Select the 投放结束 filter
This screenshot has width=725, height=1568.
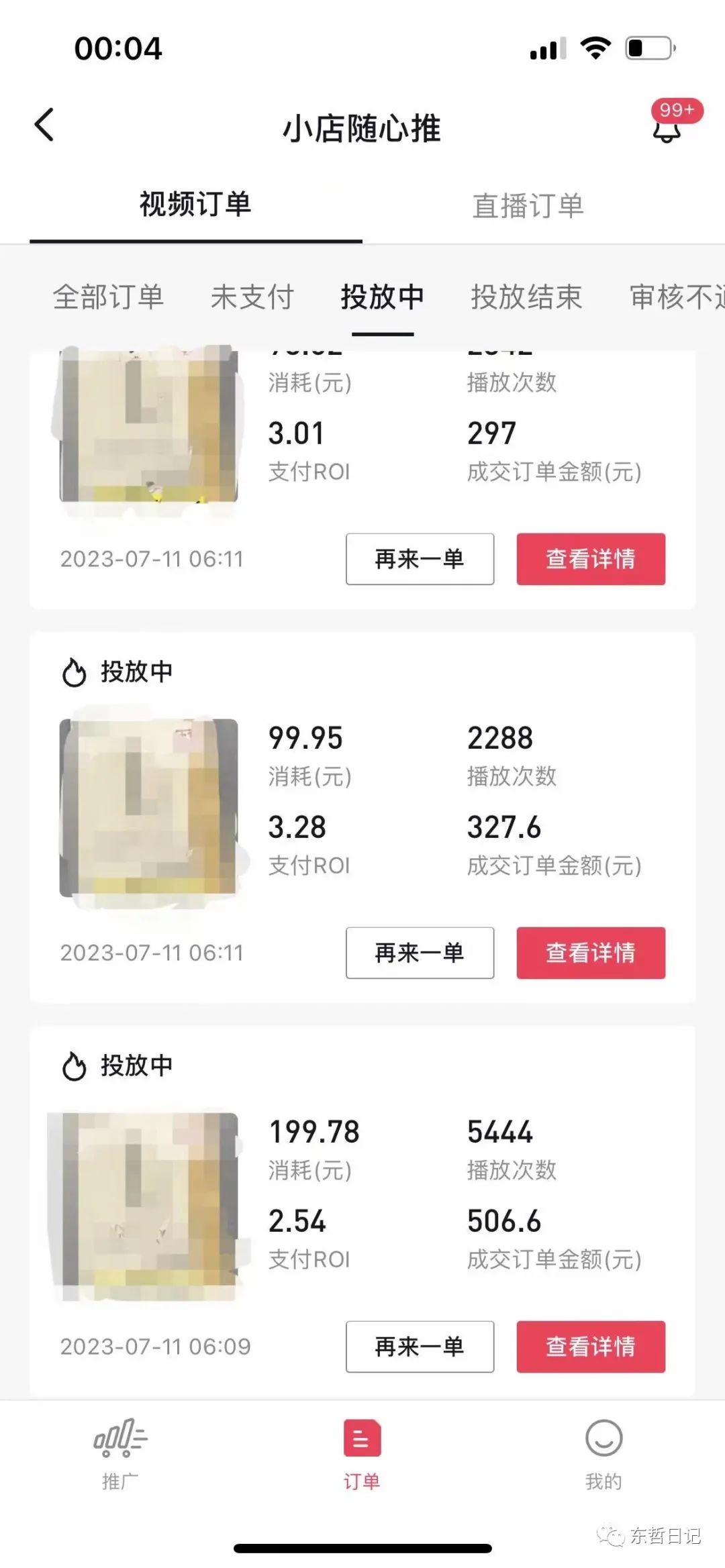[528, 297]
